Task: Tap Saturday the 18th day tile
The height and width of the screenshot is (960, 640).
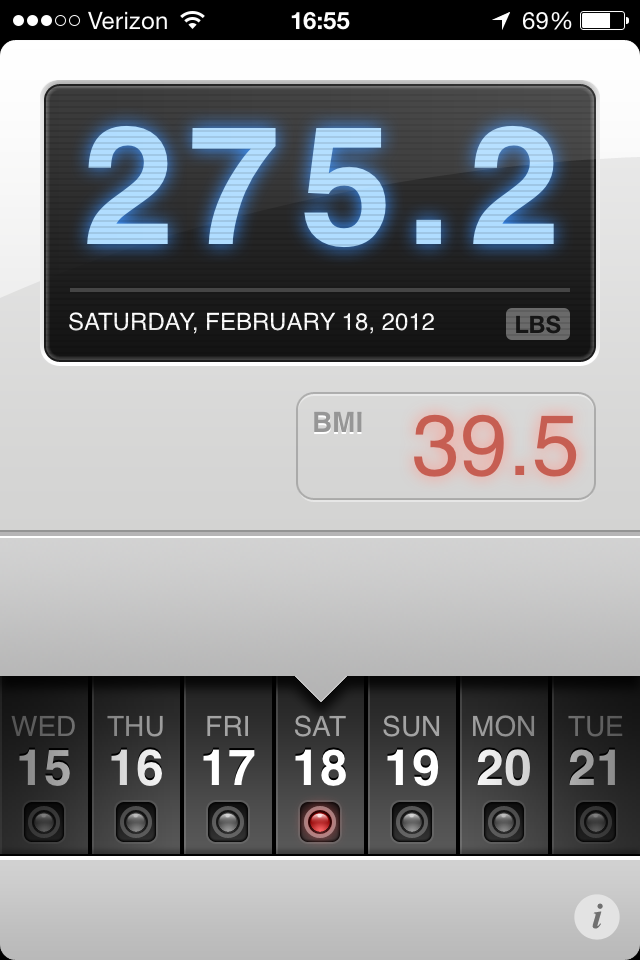Action: pos(320,767)
